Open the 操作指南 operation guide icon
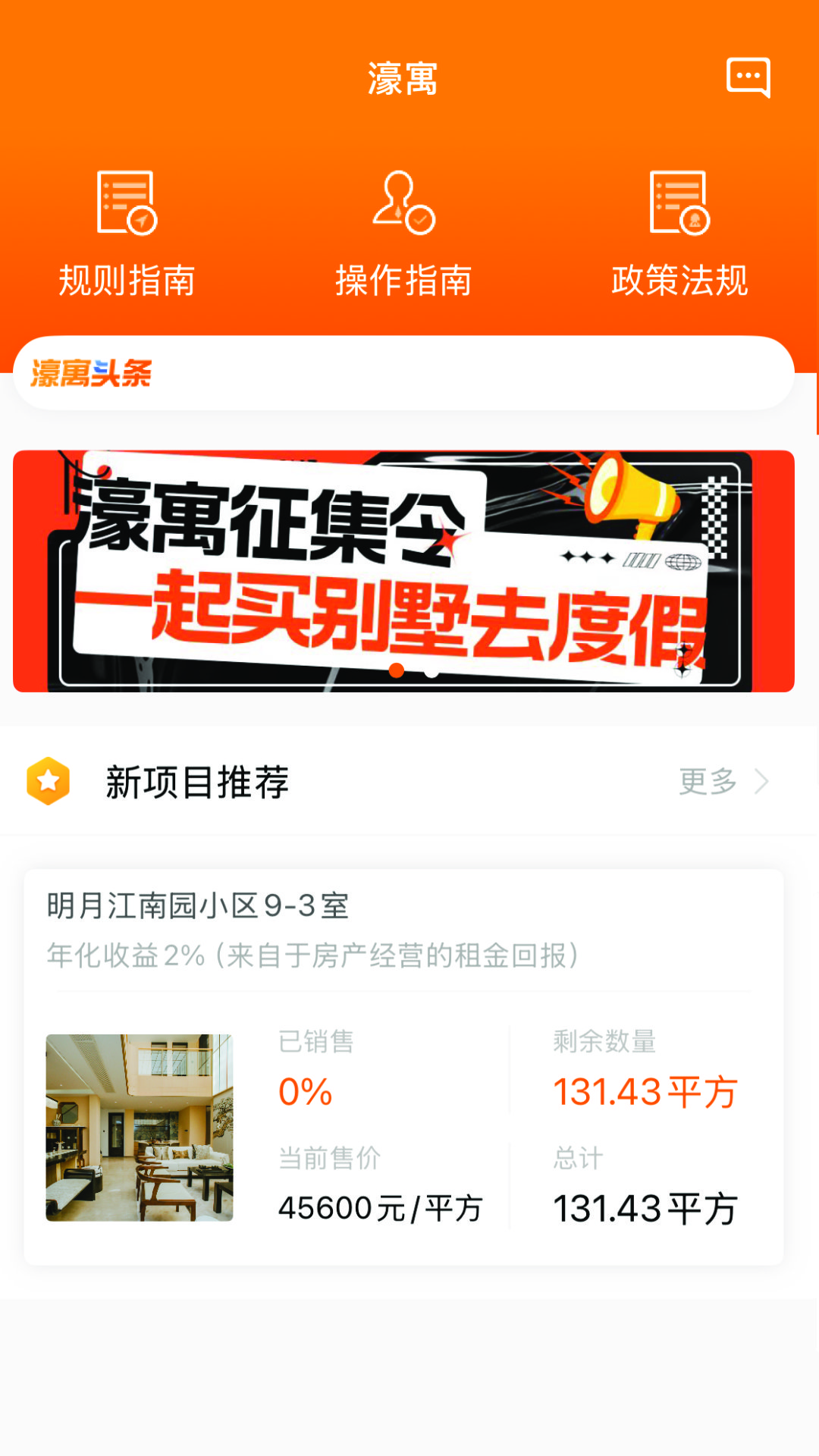The image size is (819, 1456). pyautogui.click(x=403, y=205)
